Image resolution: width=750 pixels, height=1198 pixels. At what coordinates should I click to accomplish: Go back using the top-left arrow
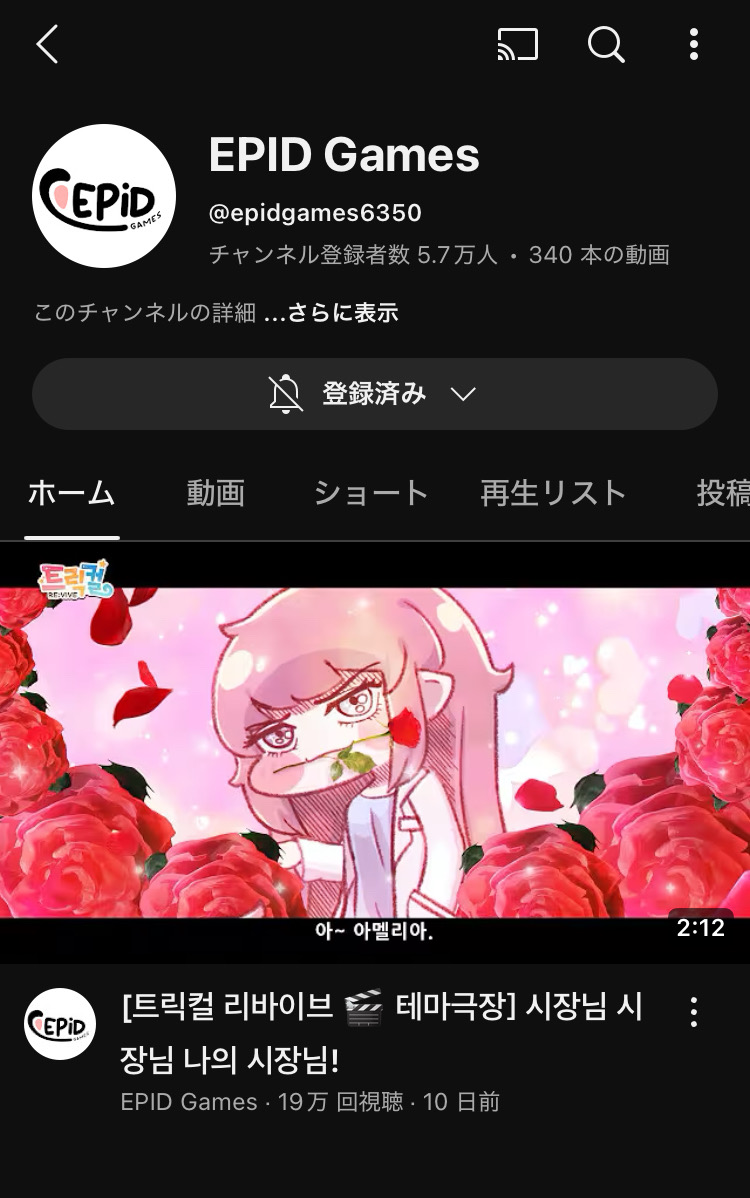(x=47, y=45)
